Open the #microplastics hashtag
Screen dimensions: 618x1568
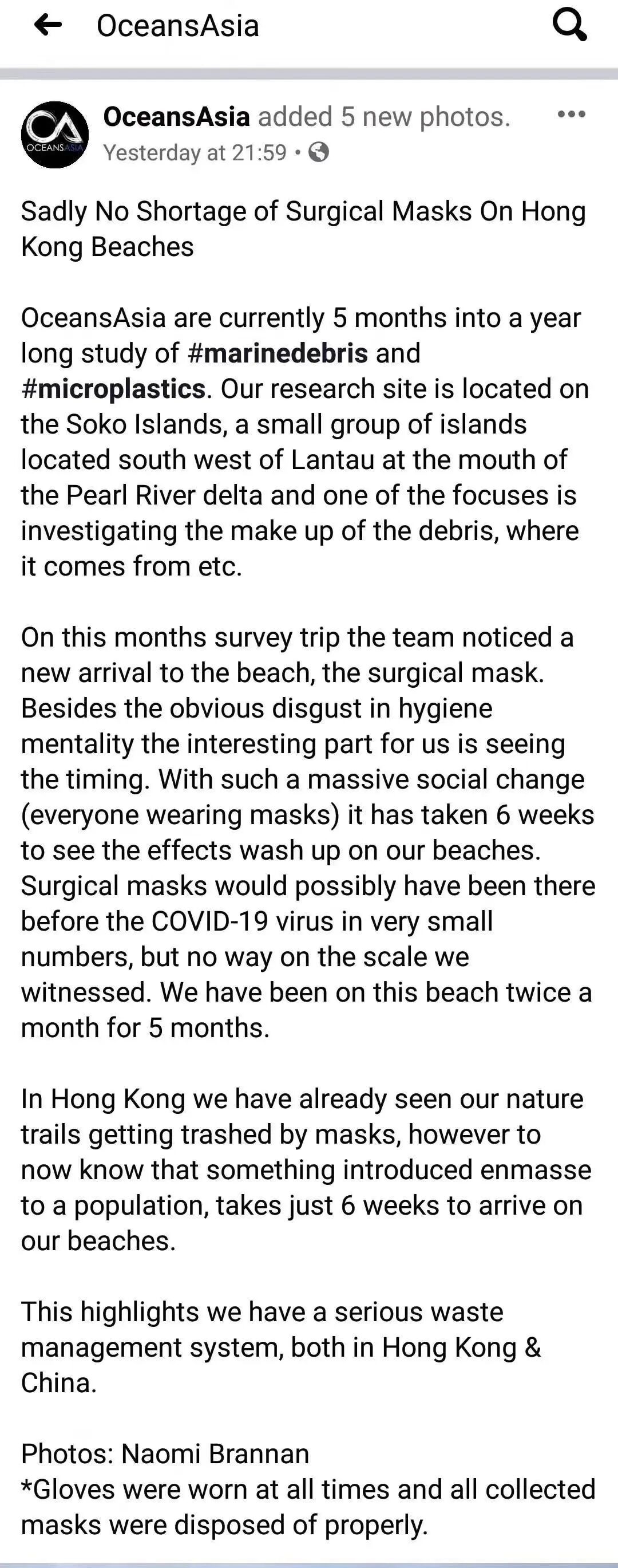tap(113, 389)
